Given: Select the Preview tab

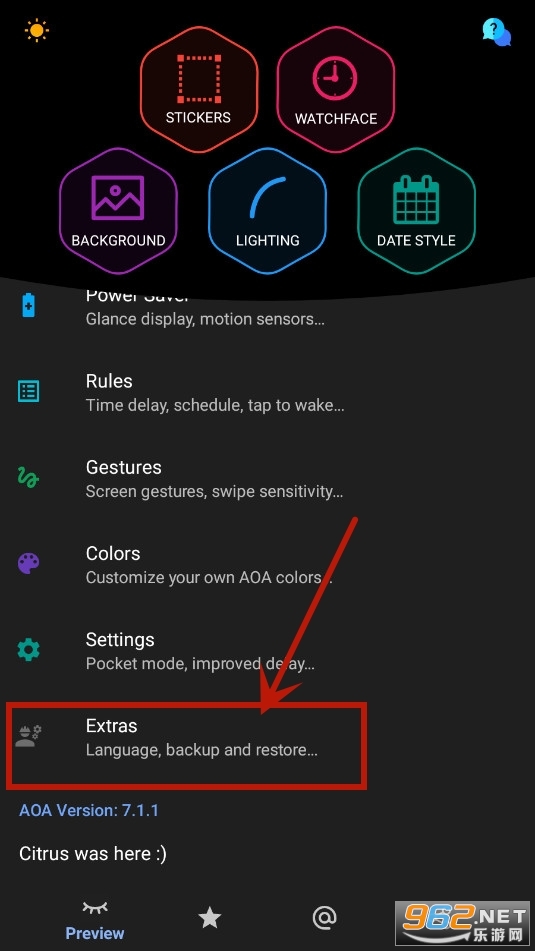Looking at the screenshot, I should click(x=95, y=921).
